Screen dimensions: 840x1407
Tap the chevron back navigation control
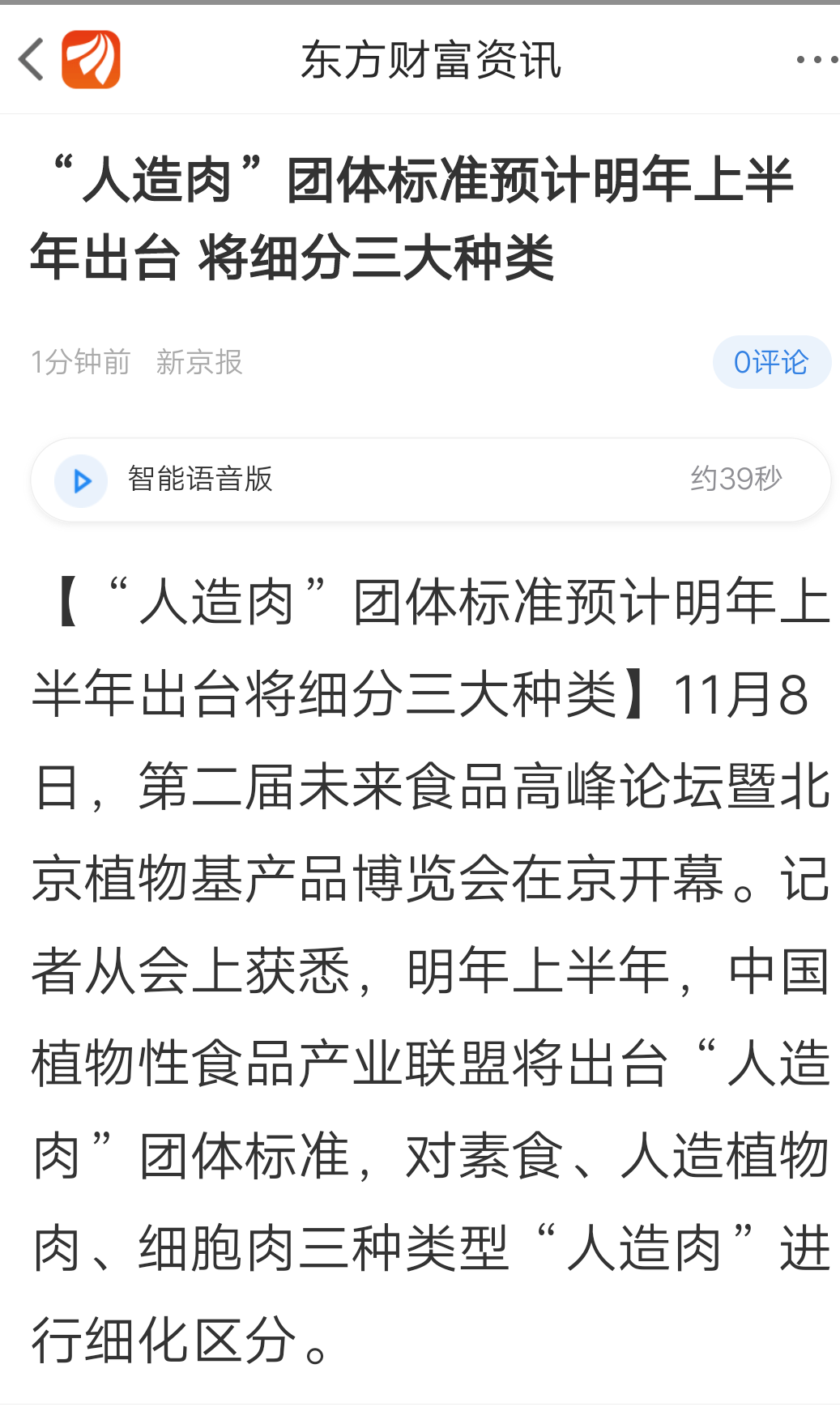[x=30, y=60]
